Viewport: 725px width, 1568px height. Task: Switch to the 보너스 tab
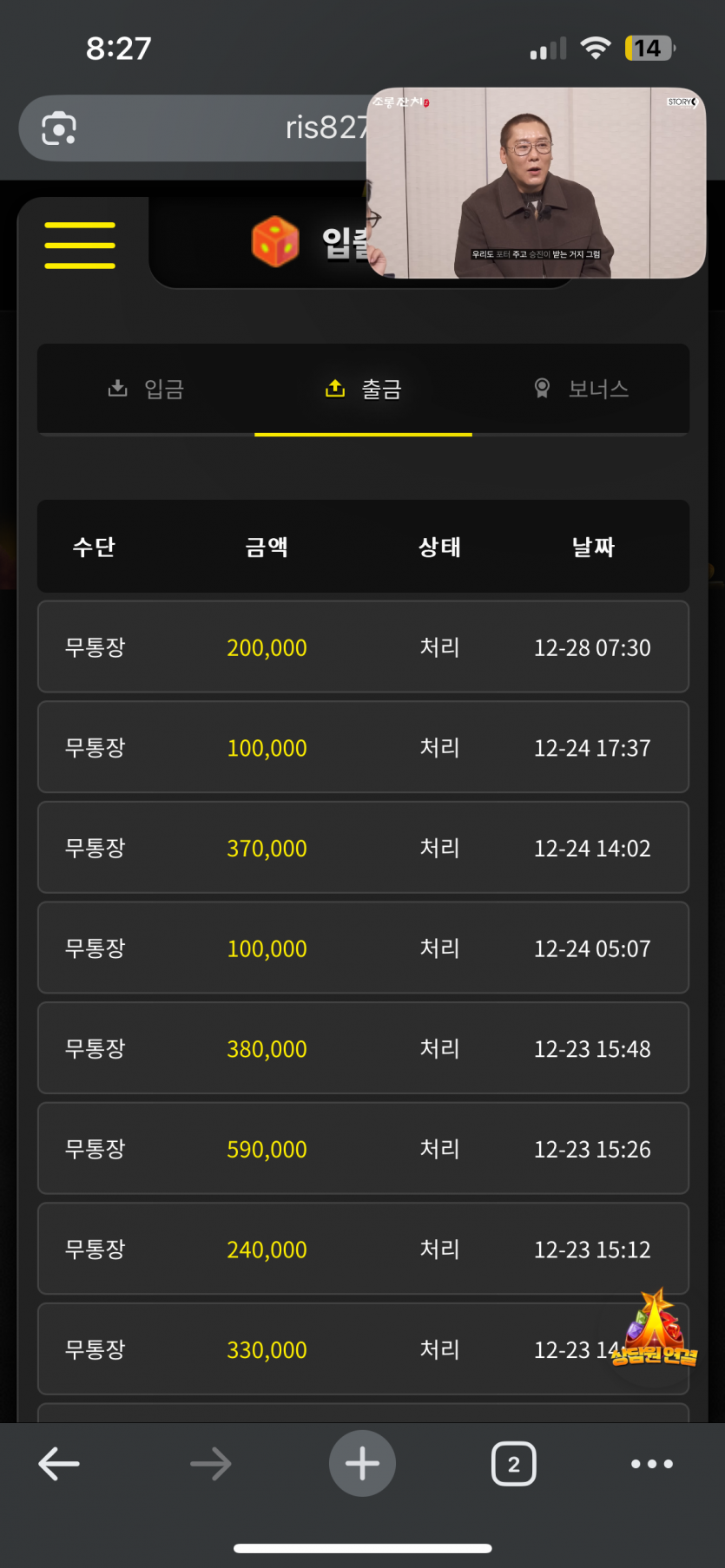[x=581, y=389]
